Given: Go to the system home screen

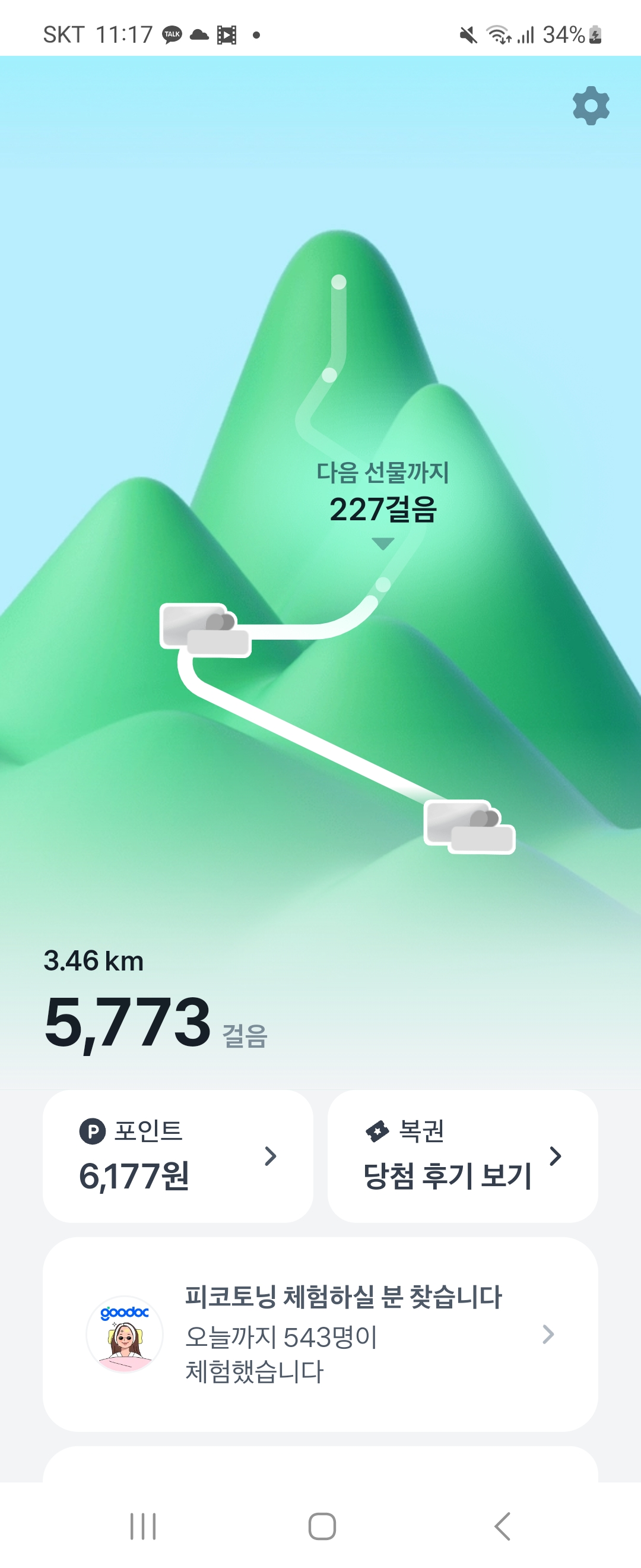Looking at the screenshot, I should 322,1526.
